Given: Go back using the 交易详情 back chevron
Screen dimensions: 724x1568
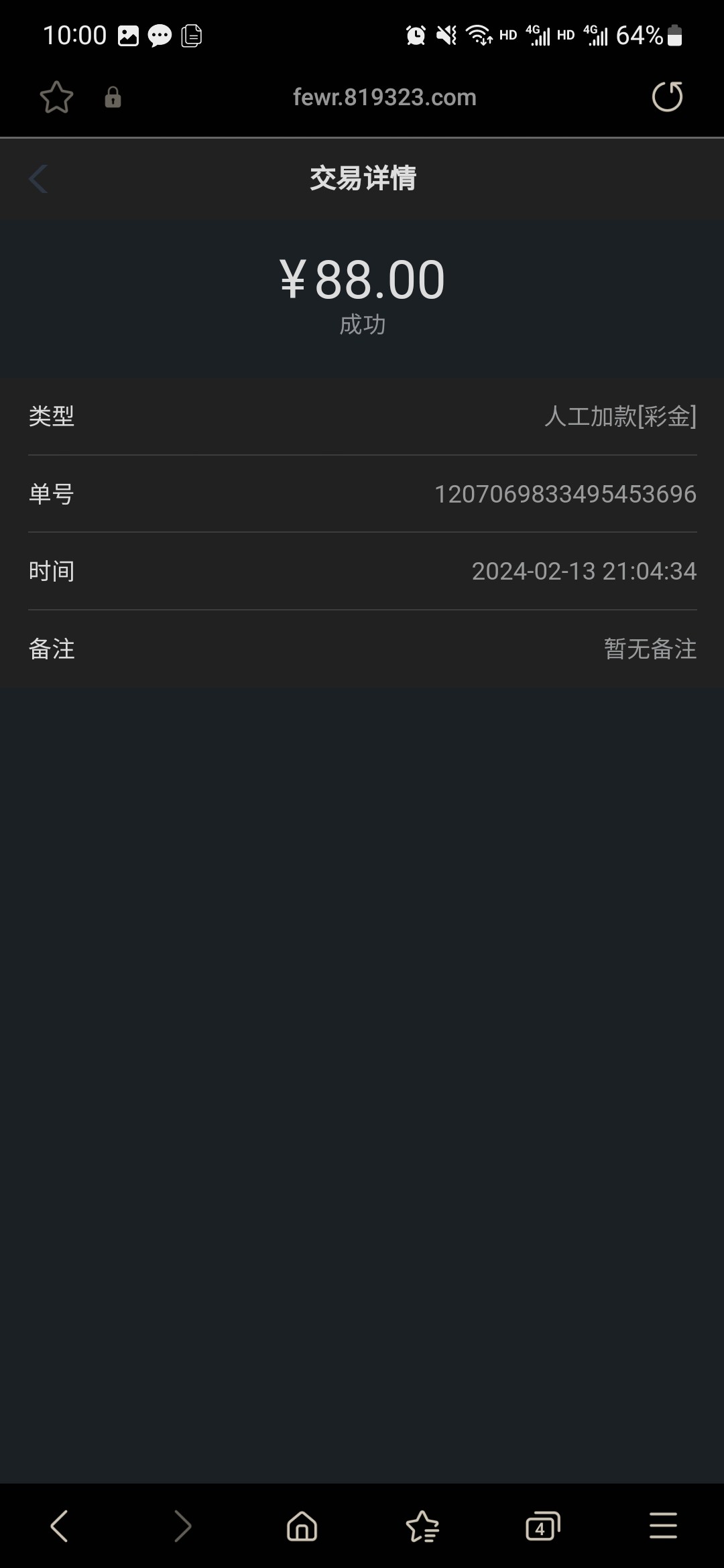Looking at the screenshot, I should 38,178.
